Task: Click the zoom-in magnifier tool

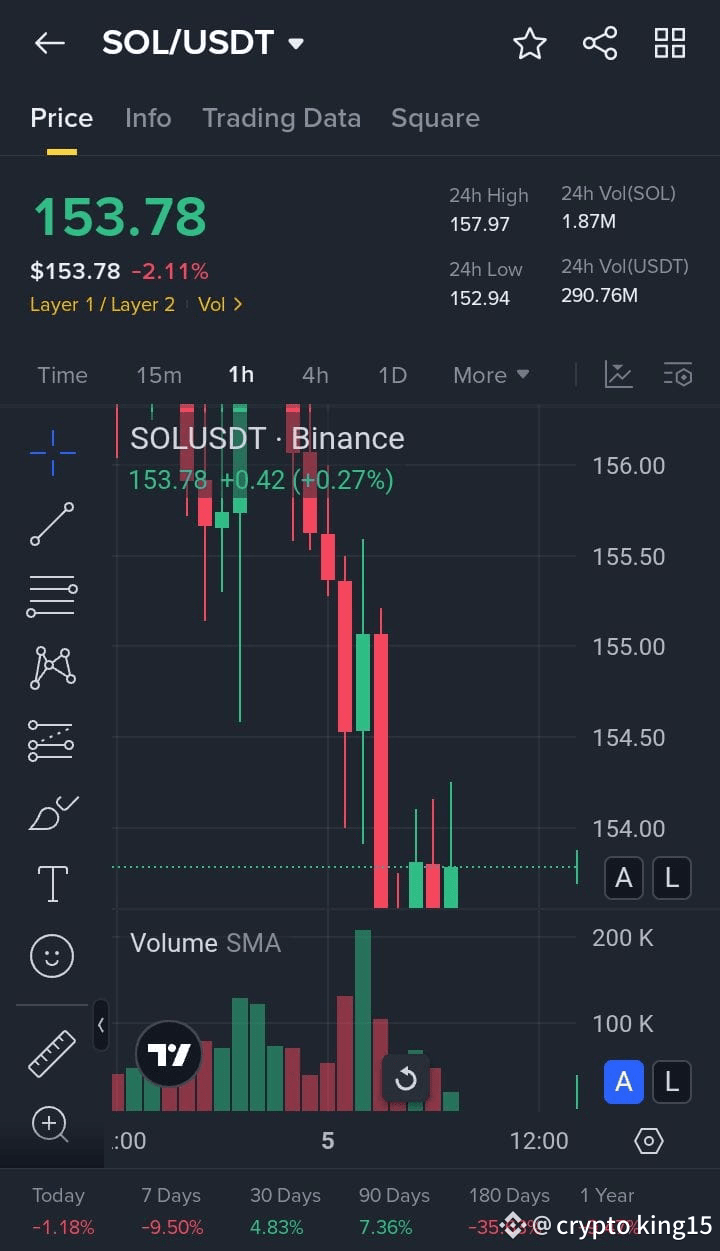Action: pyautogui.click(x=52, y=1124)
